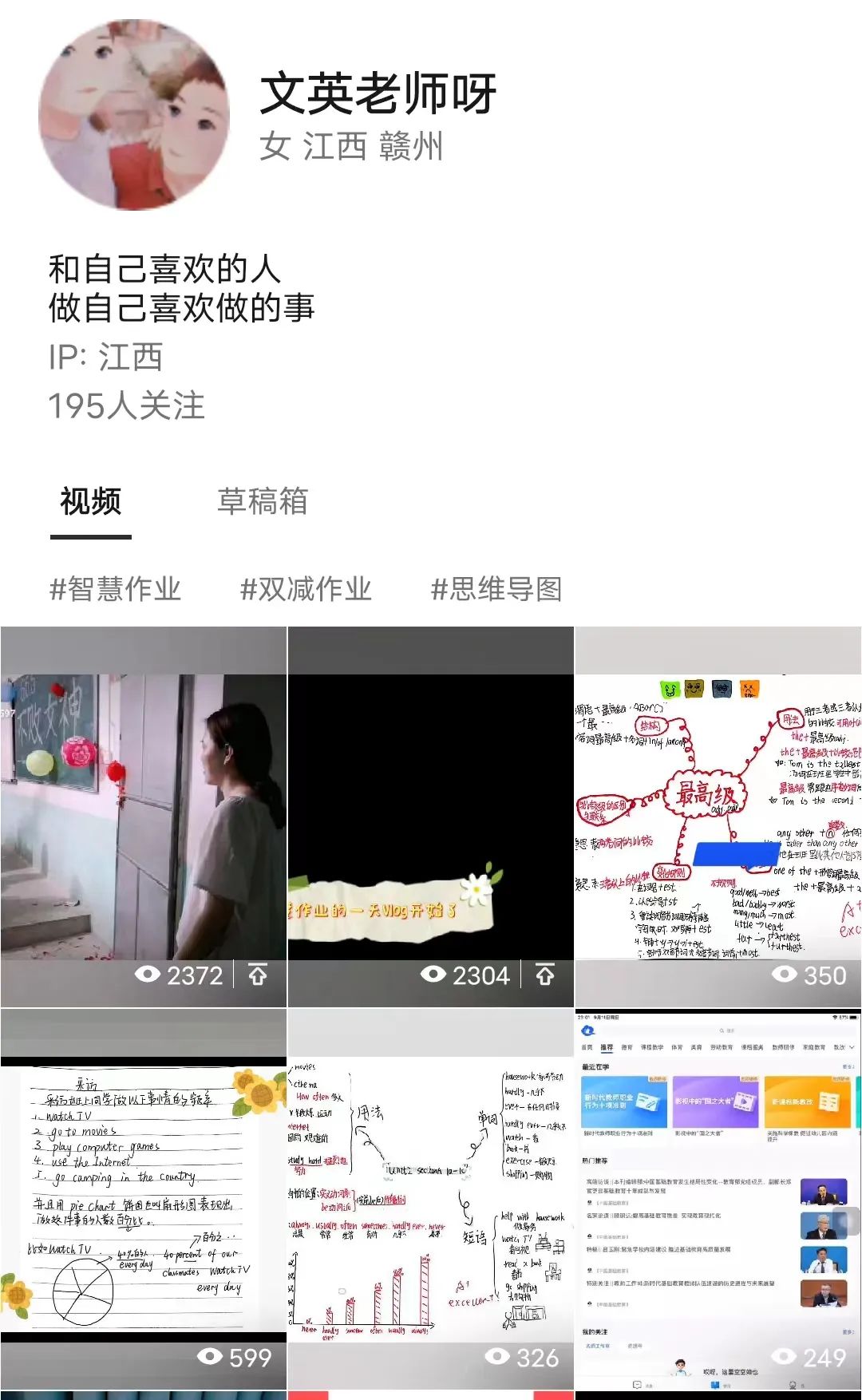
Task: Switch to the 视频 tab
Action: click(x=91, y=502)
